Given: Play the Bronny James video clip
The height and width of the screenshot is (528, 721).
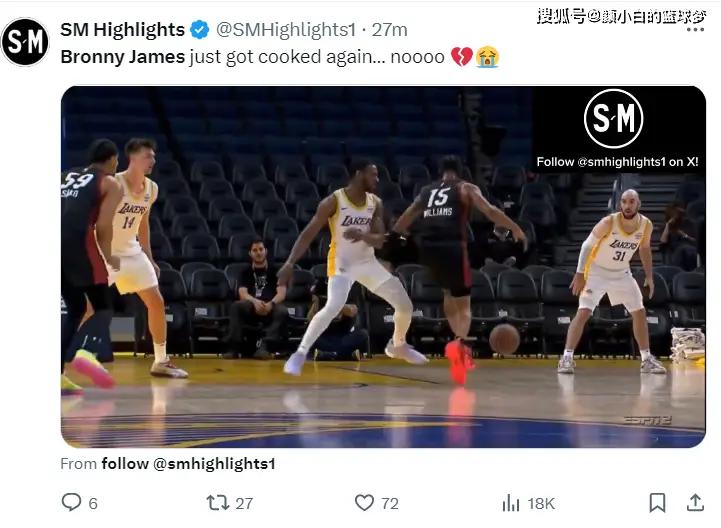Looking at the screenshot, I should [x=383, y=267].
